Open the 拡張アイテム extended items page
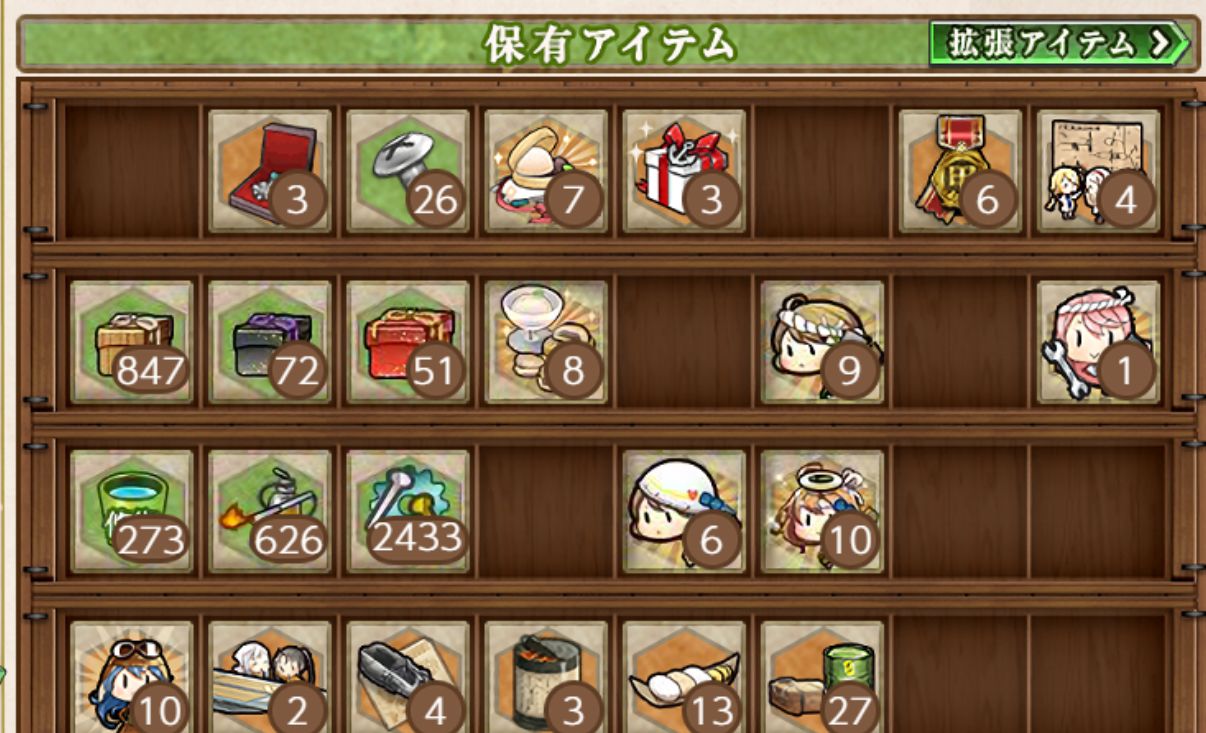This screenshot has width=1206, height=733. [x=1060, y=44]
